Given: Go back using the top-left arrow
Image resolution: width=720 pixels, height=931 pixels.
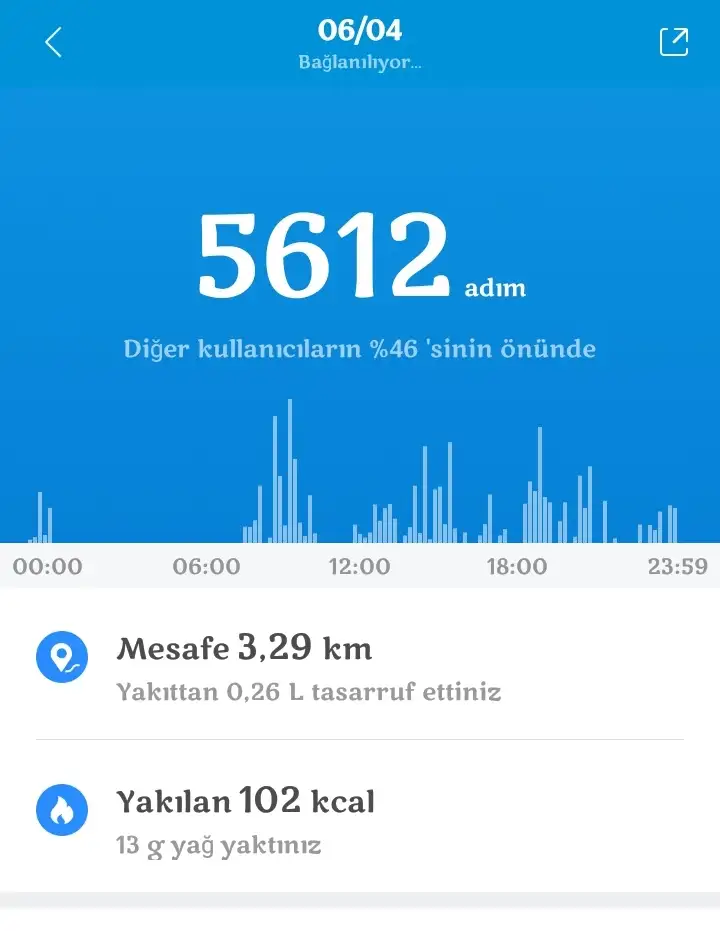Looking at the screenshot, I should pyautogui.click(x=54, y=42).
